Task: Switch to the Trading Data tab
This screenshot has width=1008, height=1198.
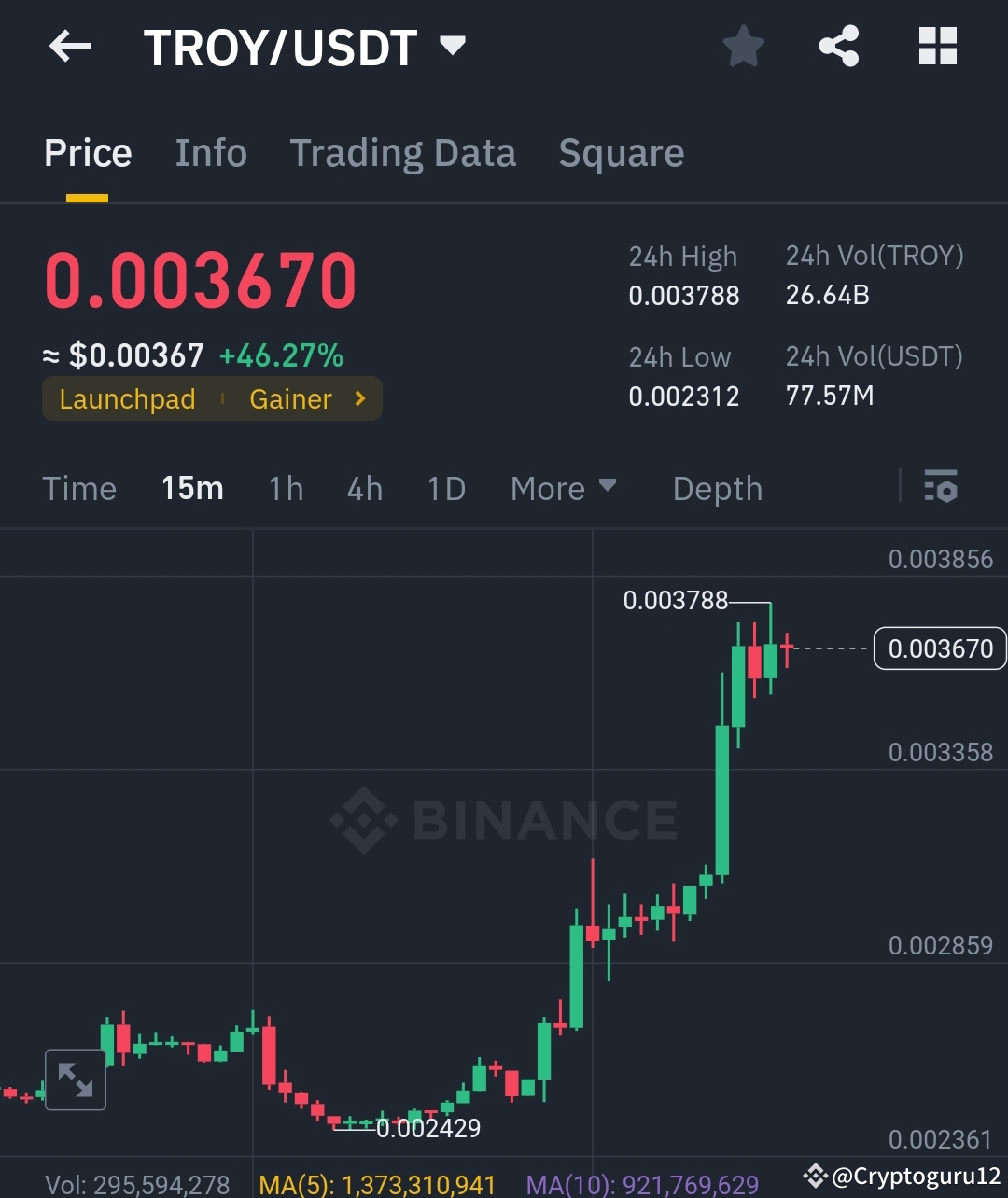Action: point(403,153)
